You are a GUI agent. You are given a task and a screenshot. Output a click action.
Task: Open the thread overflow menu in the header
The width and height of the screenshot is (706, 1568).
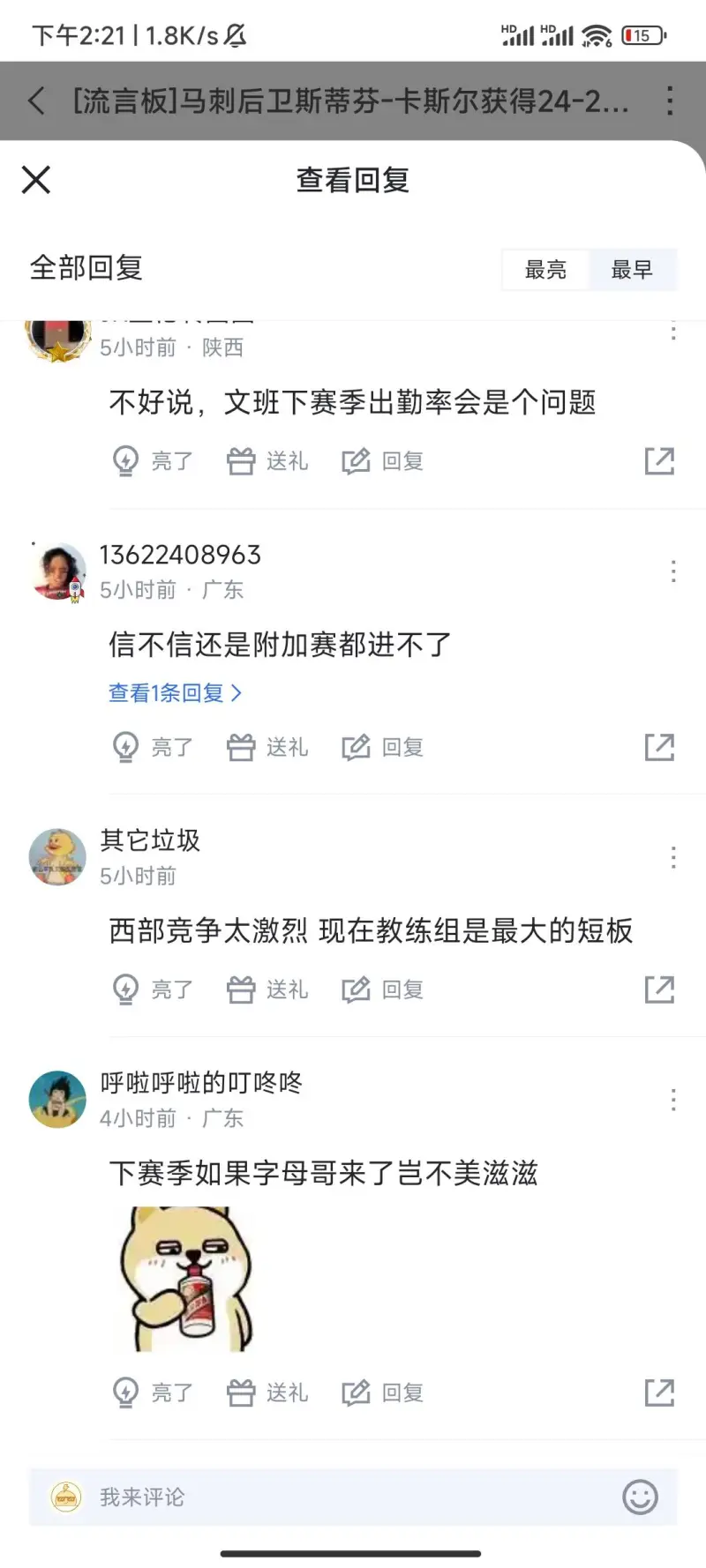pyautogui.click(x=670, y=101)
